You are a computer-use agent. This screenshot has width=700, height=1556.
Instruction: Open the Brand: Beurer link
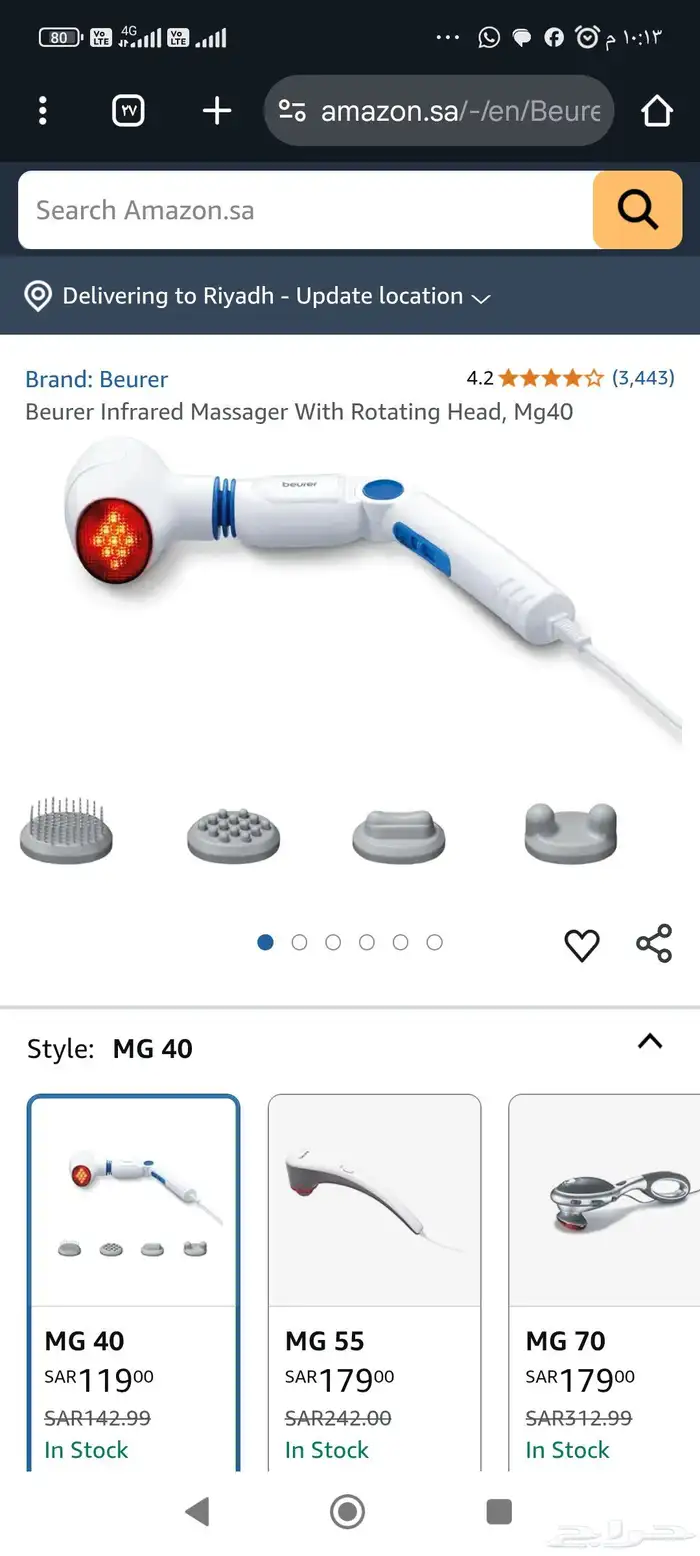(96, 379)
